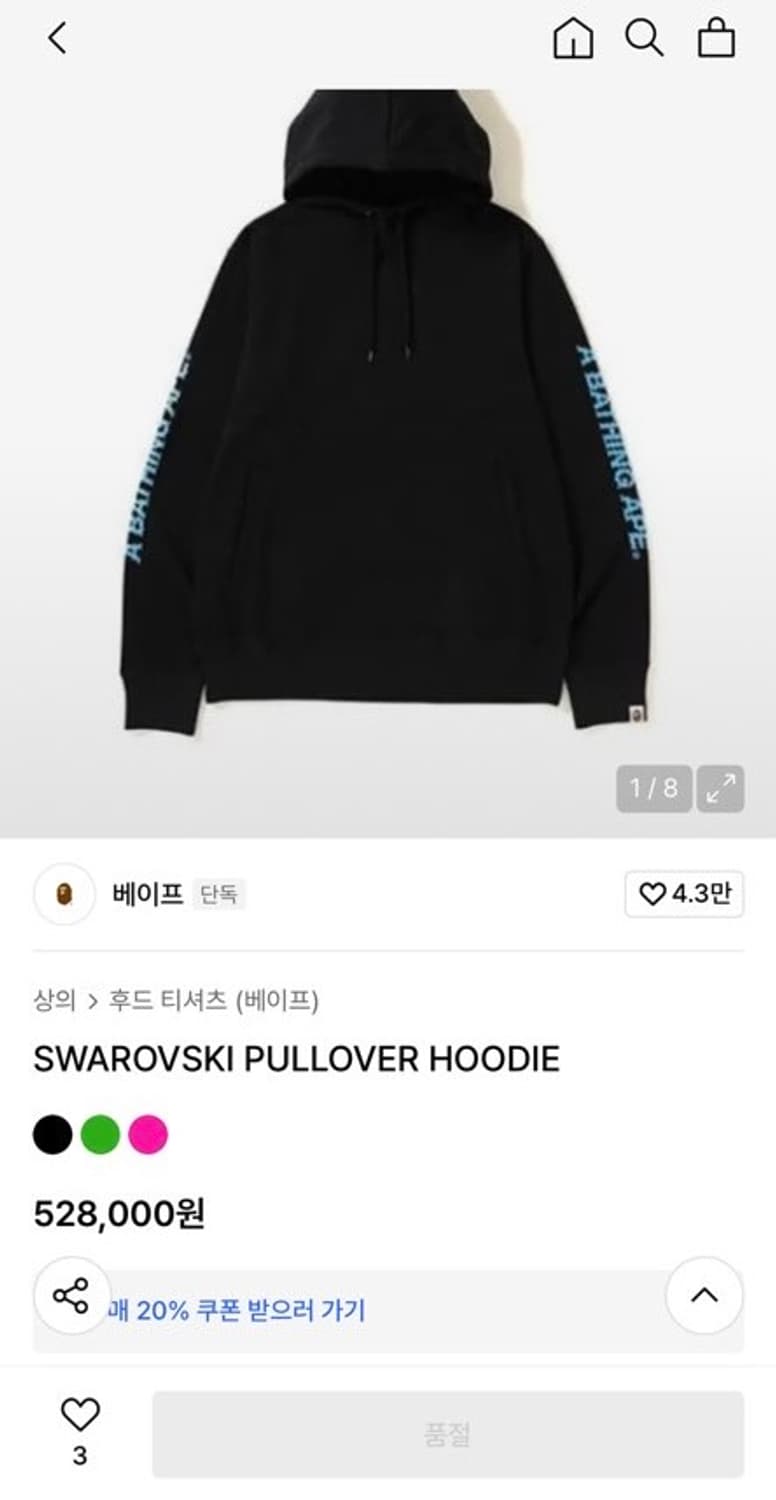Open sharing options via share icon
776x1500 pixels.
(69, 1297)
